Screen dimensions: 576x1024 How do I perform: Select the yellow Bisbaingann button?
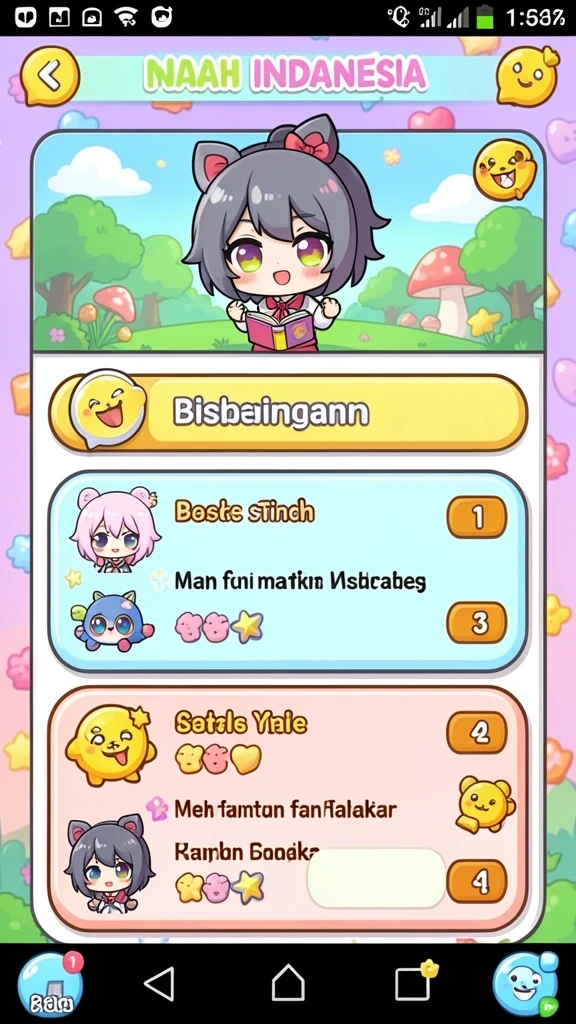(288, 413)
